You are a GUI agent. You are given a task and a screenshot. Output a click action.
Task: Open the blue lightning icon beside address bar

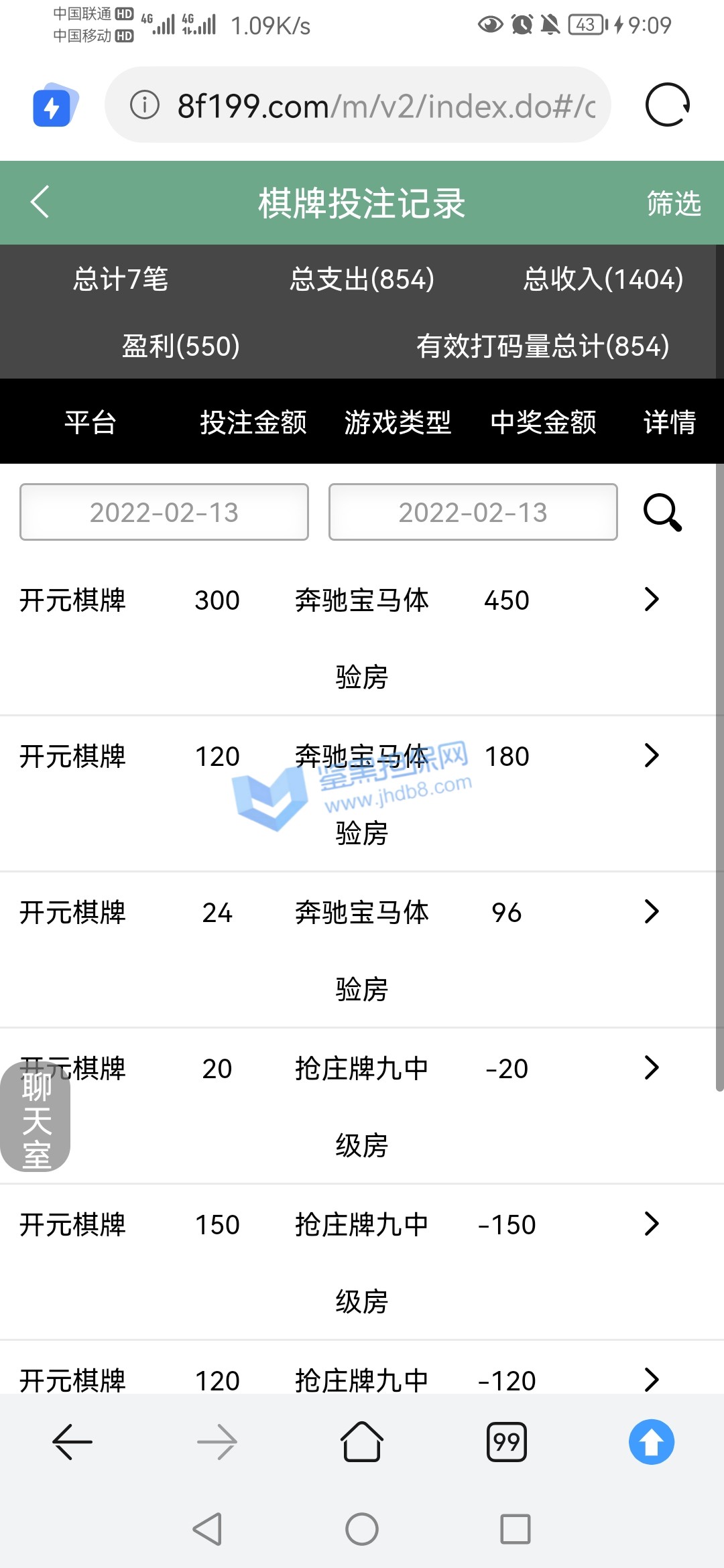point(54,105)
